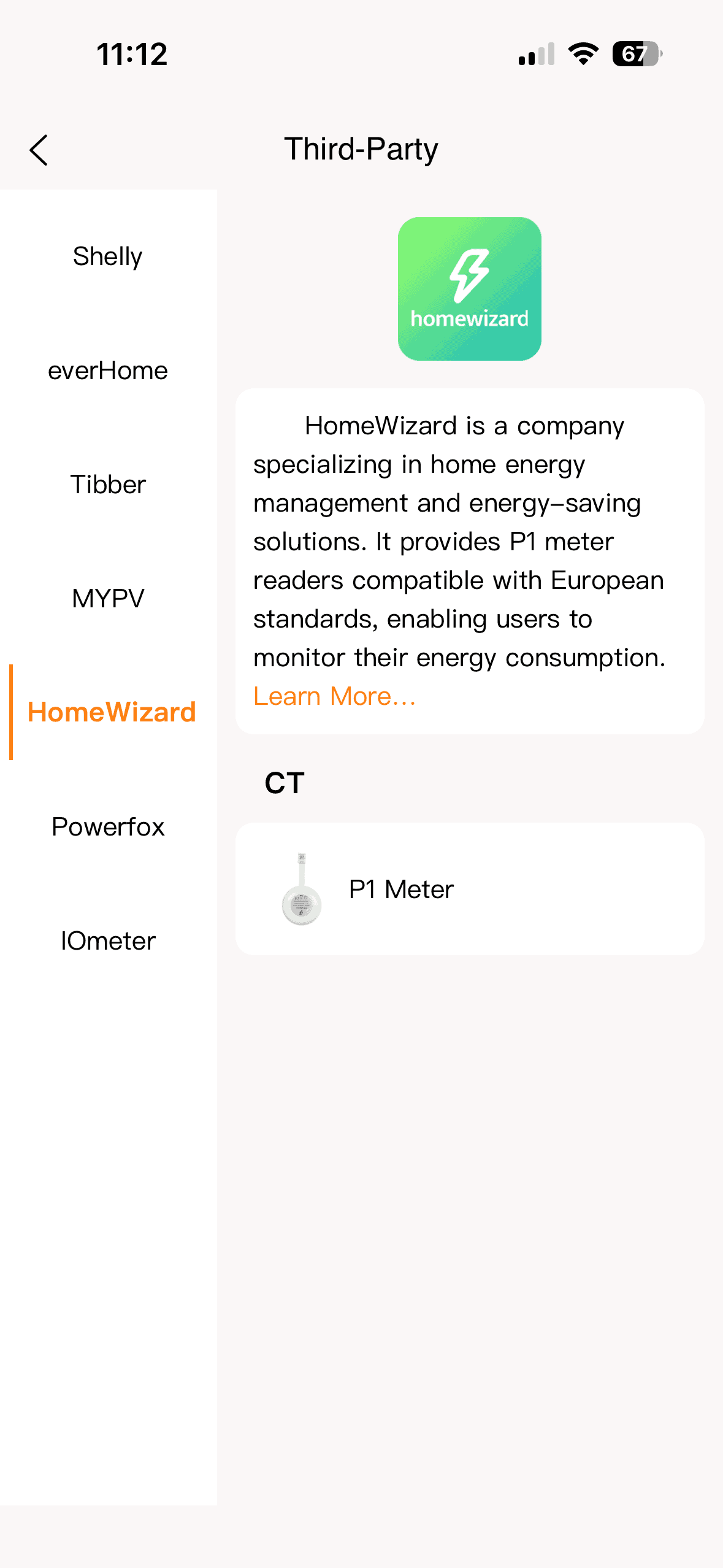Open the Tibber section
This screenshot has width=723, height=1568.
pyautogui.click(x=108, y=485)
